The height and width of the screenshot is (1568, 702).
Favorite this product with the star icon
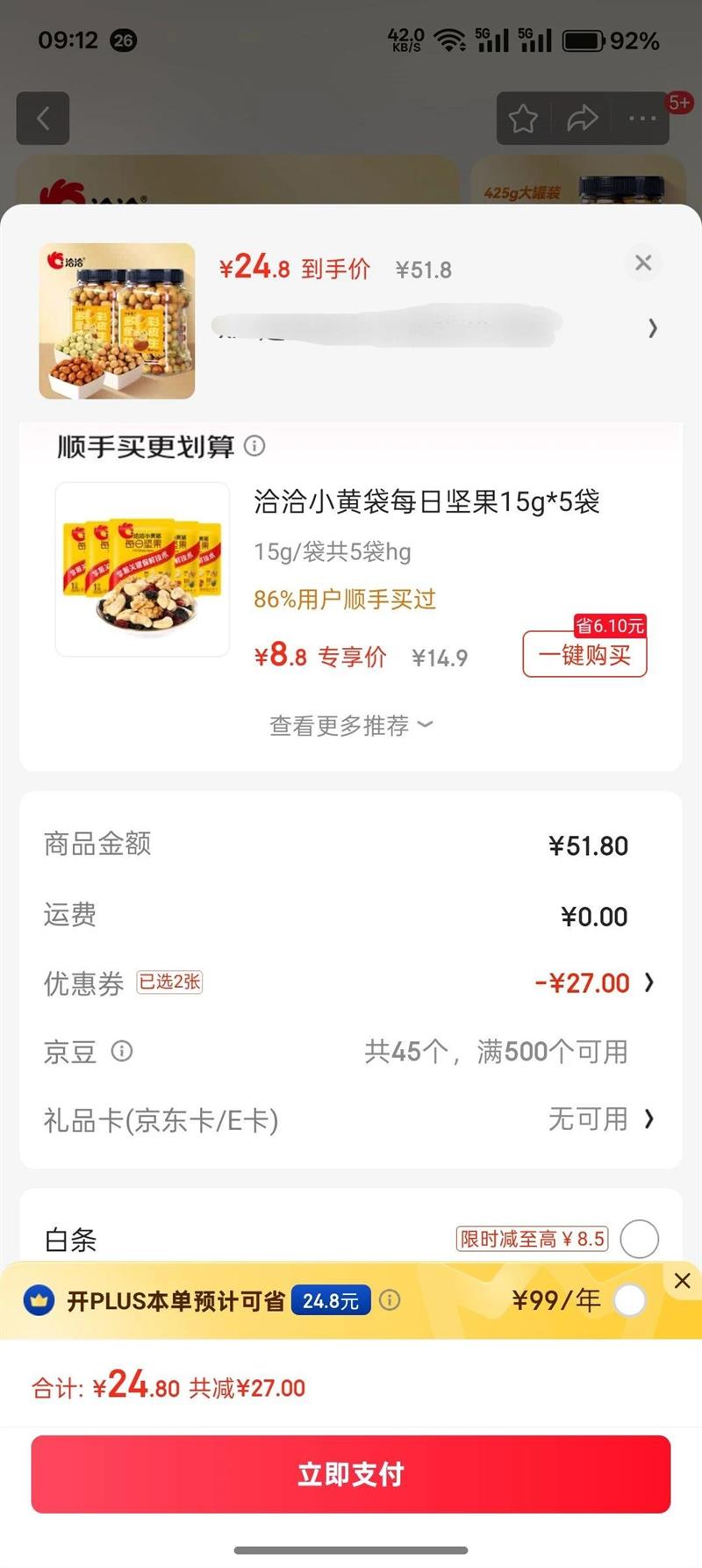(523, 119)
